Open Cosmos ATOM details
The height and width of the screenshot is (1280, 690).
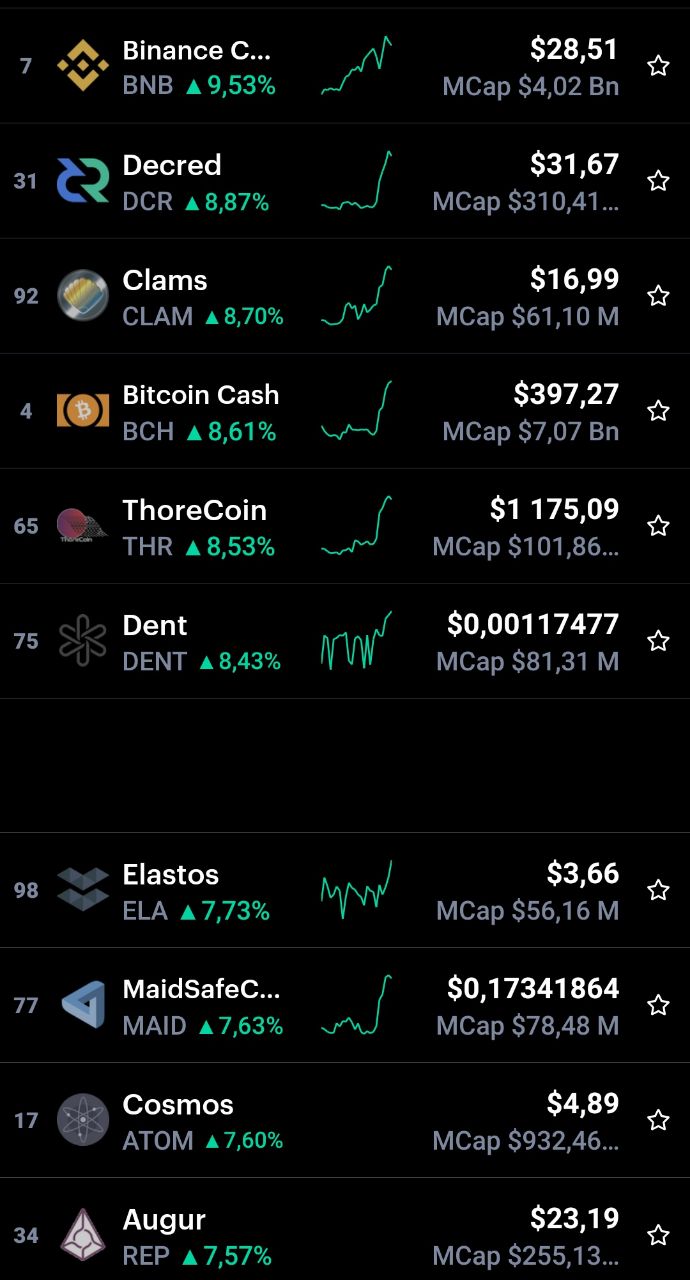[x=345, y=1120]
